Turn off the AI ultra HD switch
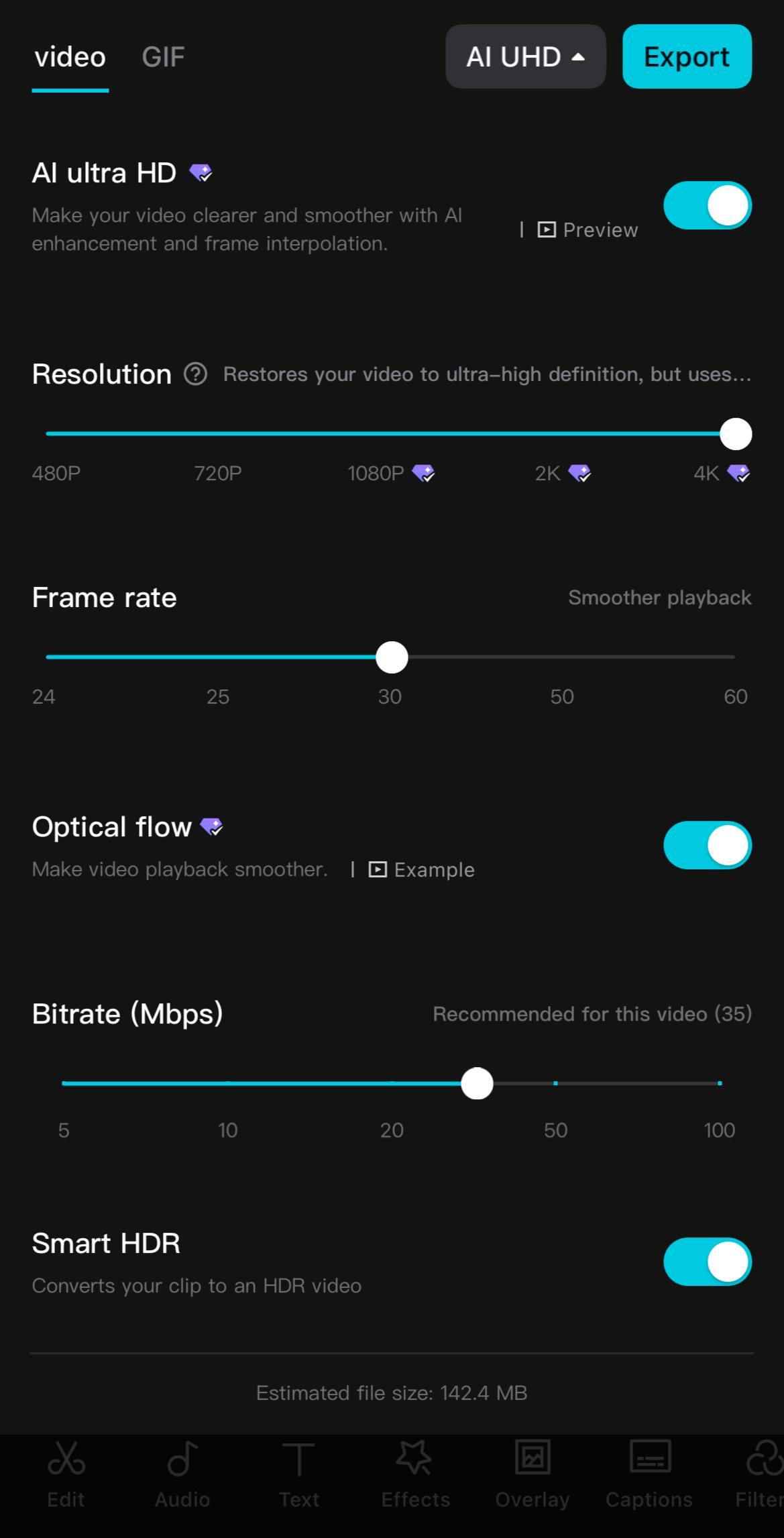Image resolution: width=784 pixels, height=1538 pixels. tap(708, 205)
